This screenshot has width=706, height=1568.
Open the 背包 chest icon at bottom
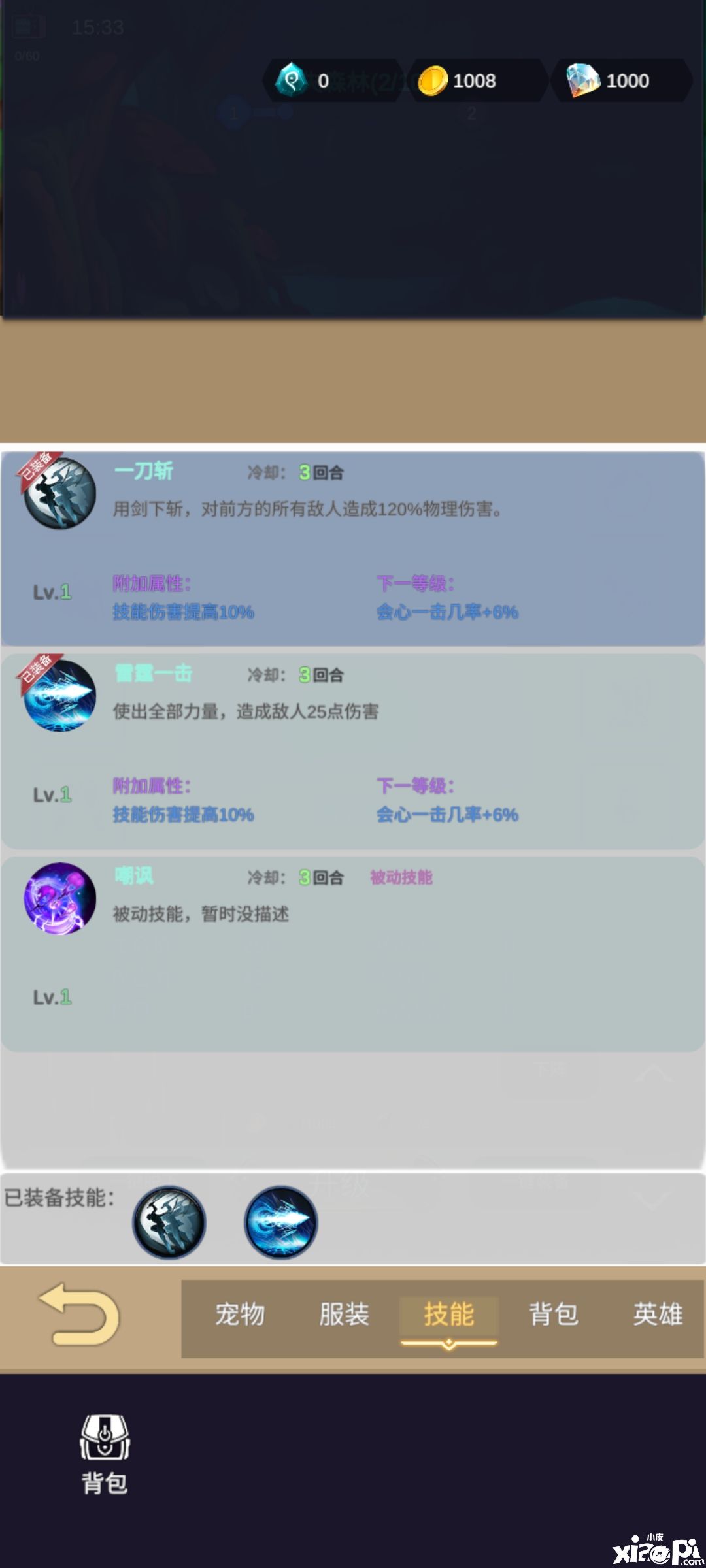tap(105, 1454)
